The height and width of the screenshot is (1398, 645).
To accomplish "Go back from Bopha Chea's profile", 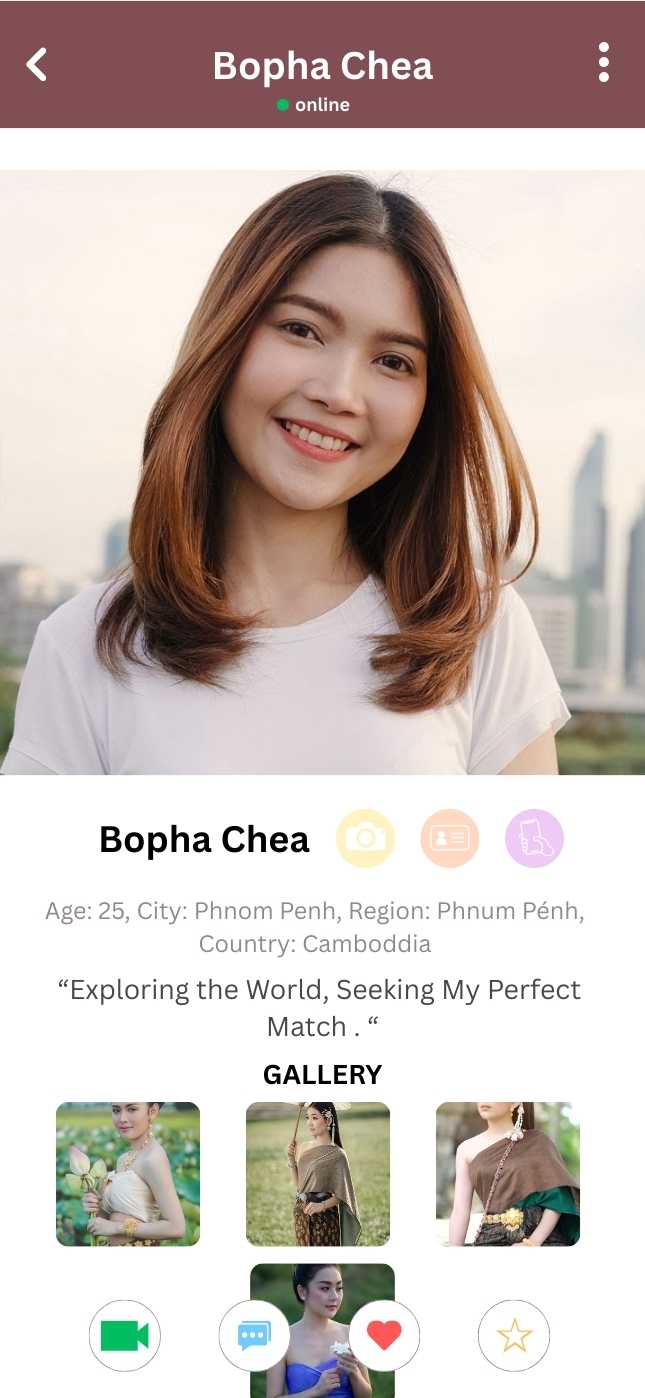I will 37,65.
